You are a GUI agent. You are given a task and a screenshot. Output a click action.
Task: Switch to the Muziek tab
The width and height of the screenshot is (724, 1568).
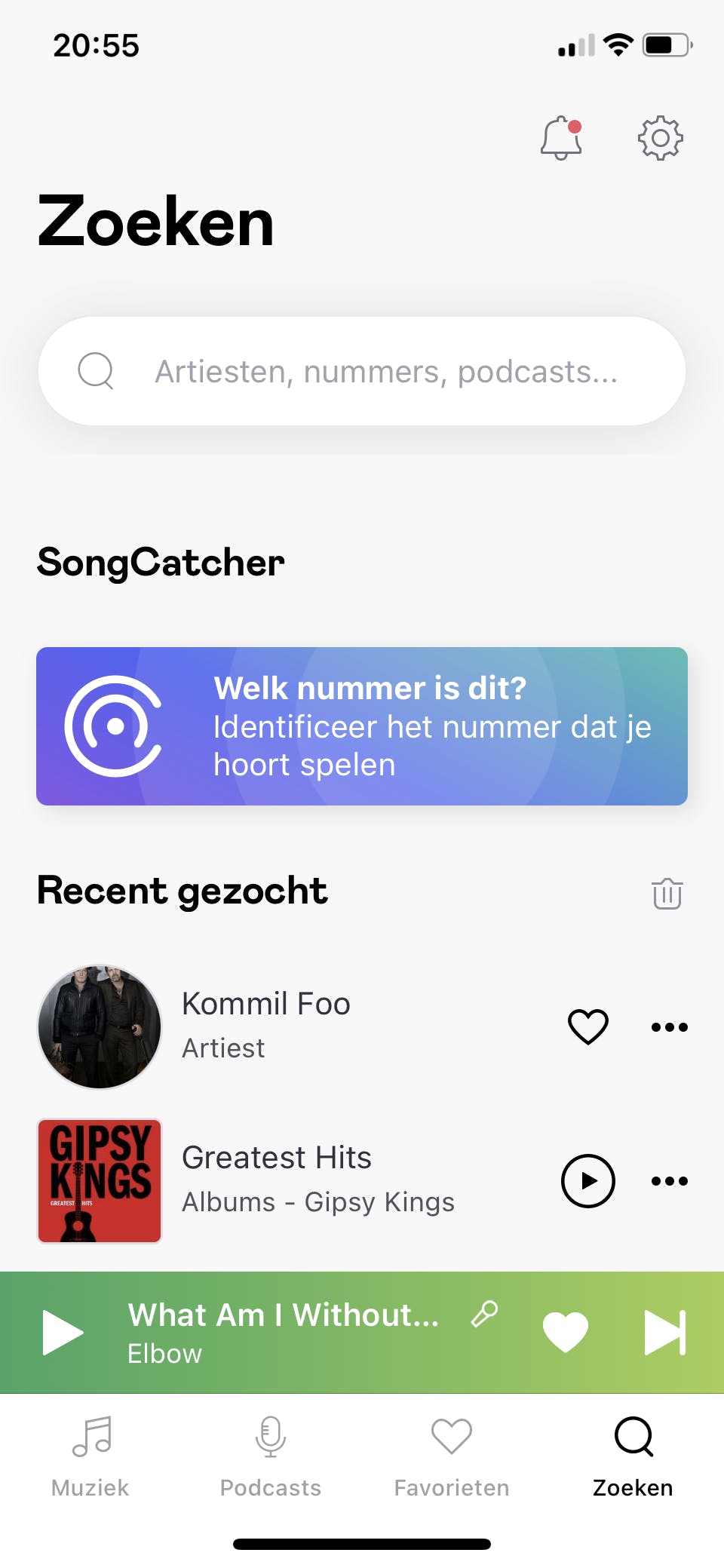(90, 1456)
